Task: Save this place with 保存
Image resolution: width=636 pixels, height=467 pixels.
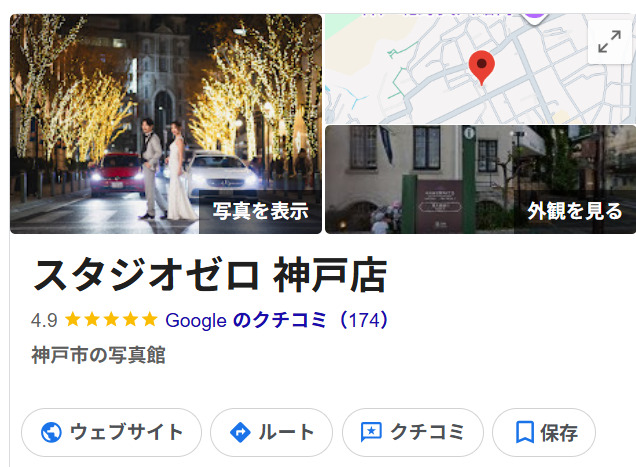Action: (545, 432)
